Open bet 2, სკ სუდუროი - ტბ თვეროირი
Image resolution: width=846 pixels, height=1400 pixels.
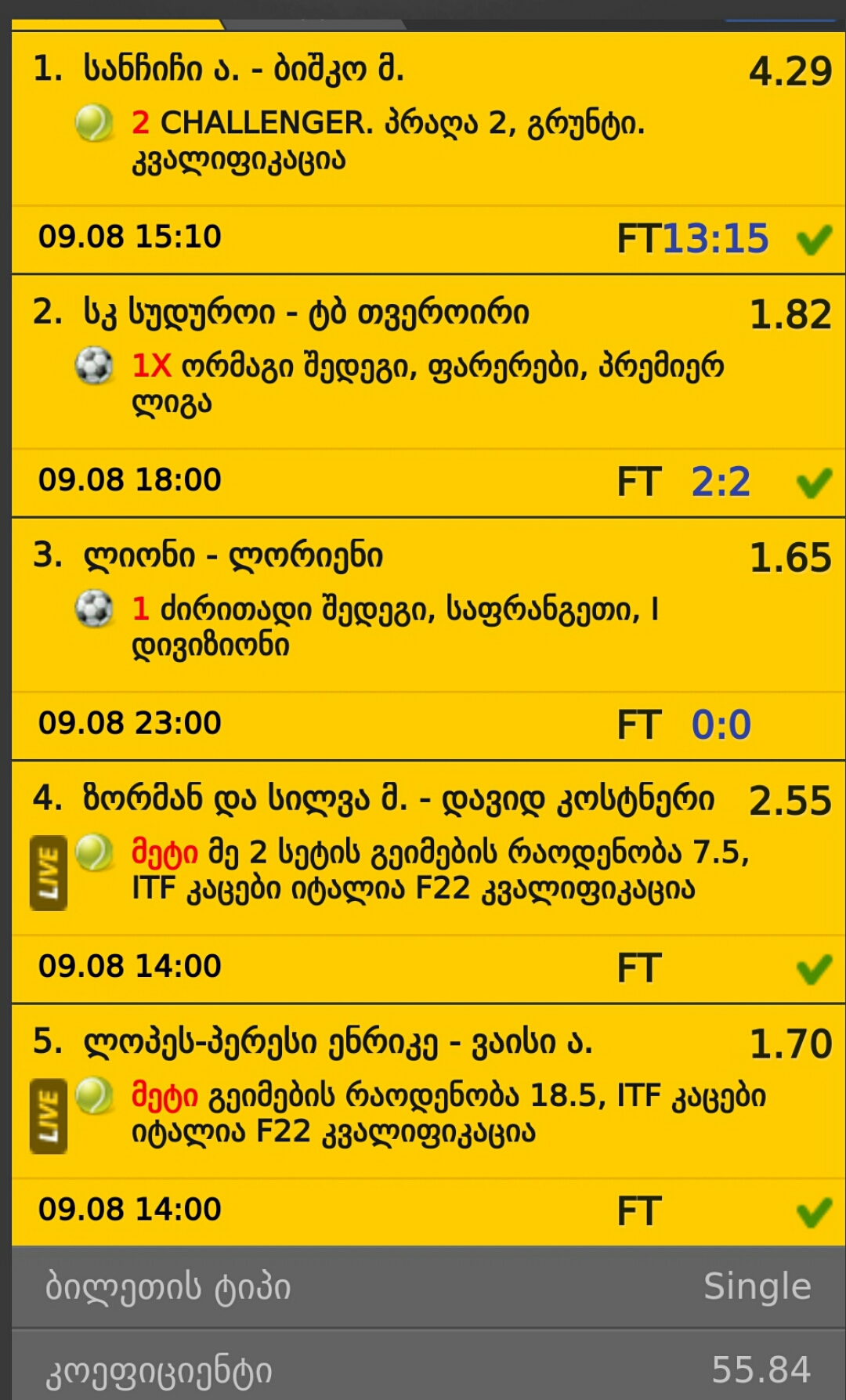point(305,313)
